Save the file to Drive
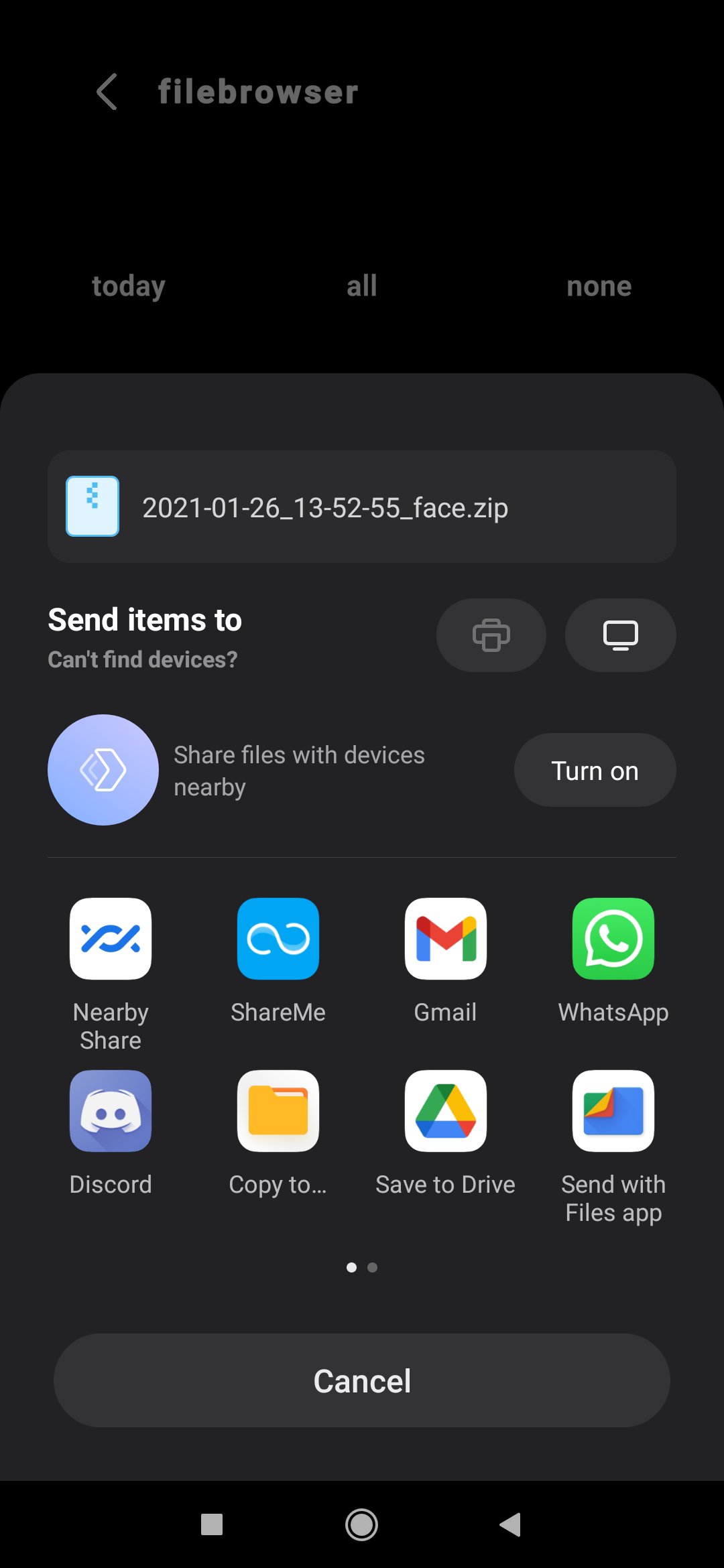The height and width of the screenshot is (1568, 724). (446, 1134)
